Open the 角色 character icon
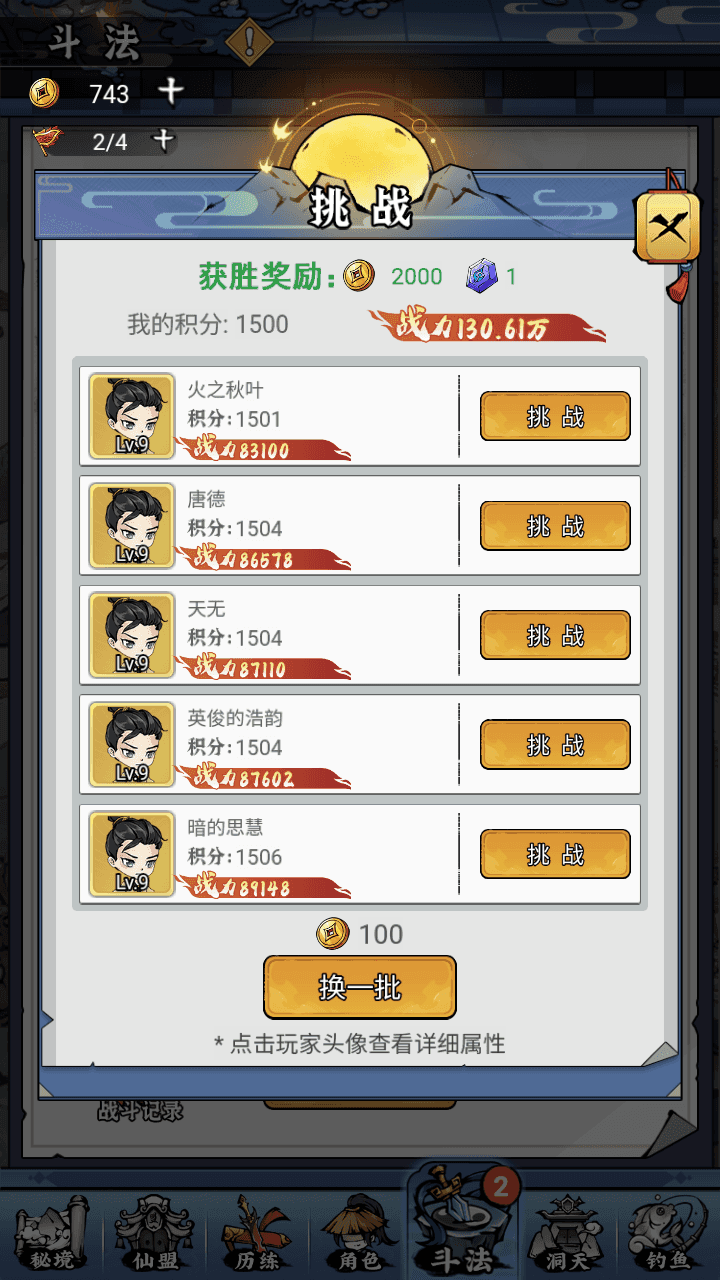720x1280 pixels. (x=360, y=1228)
